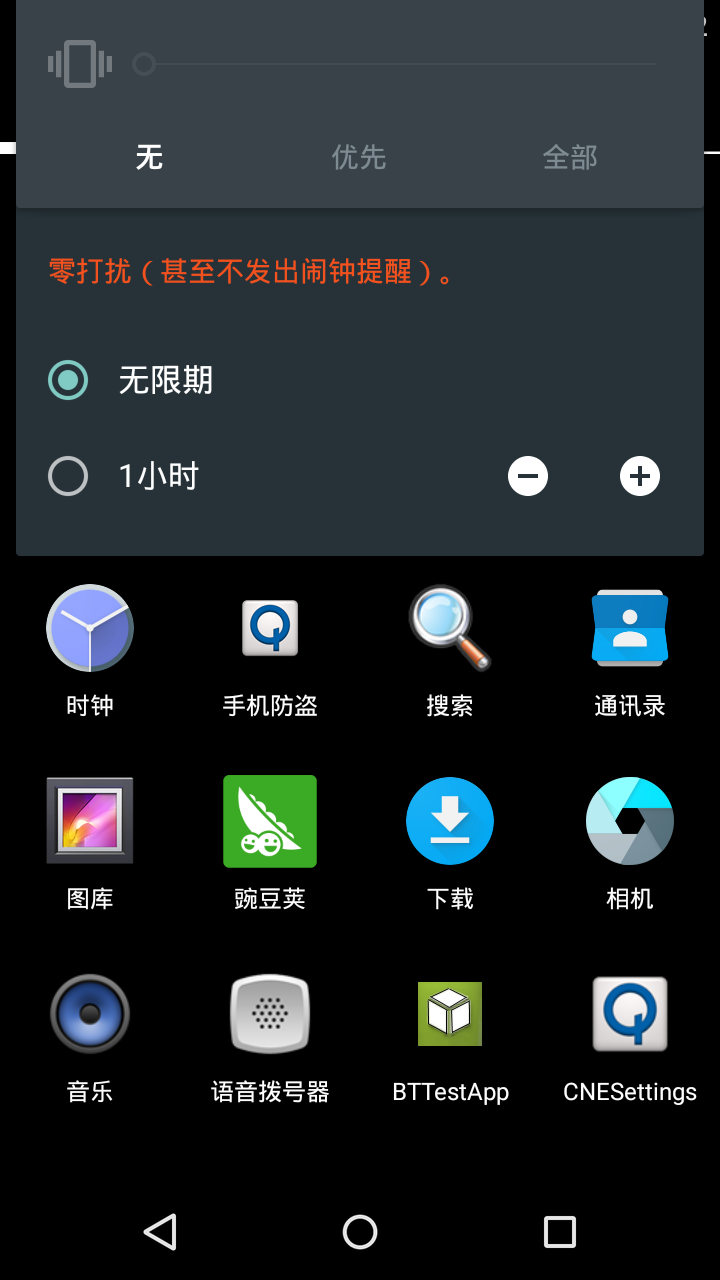The image size is (720, 1280).
Task: Decrease the duration with the minus button
Action: click(x=528, y=476)
